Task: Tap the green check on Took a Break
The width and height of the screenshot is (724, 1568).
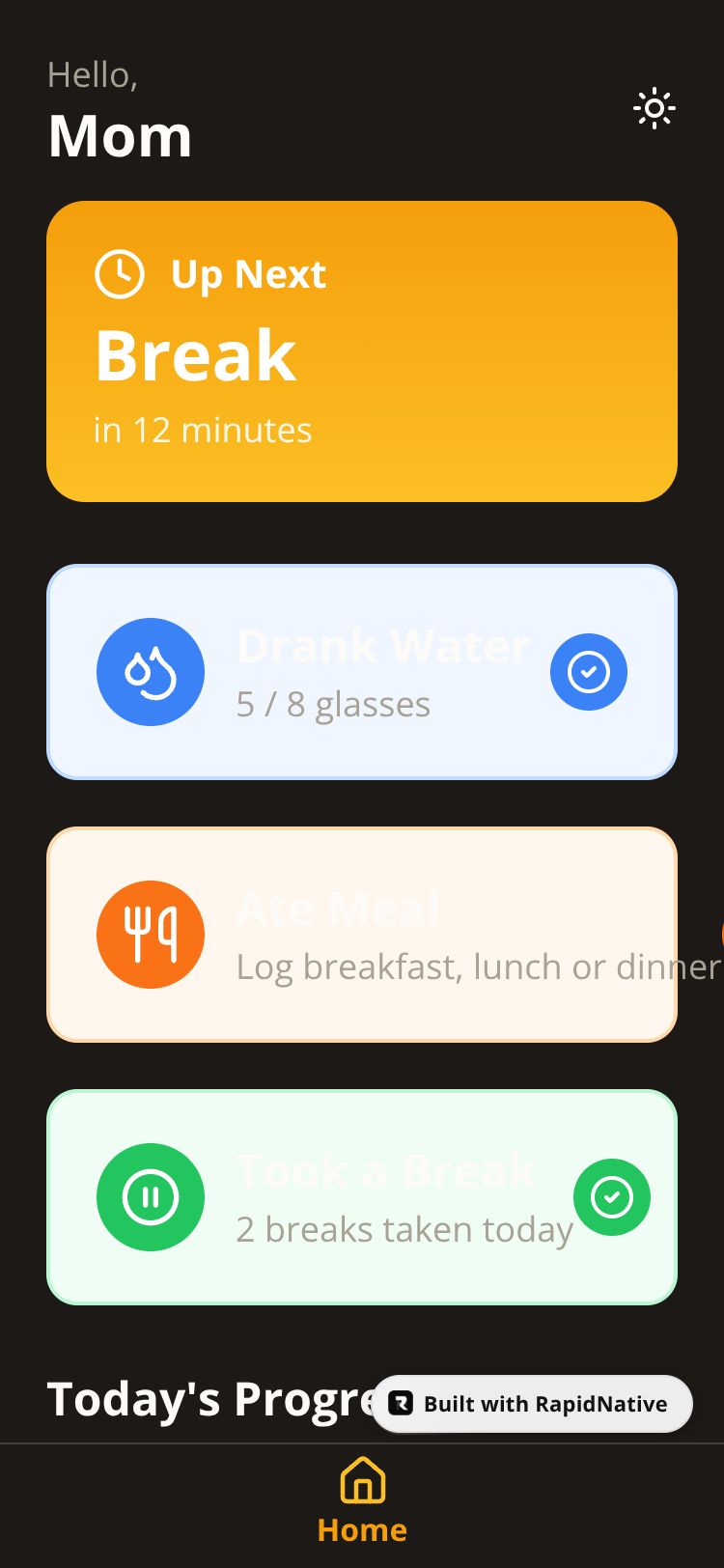Action: 611,1197
